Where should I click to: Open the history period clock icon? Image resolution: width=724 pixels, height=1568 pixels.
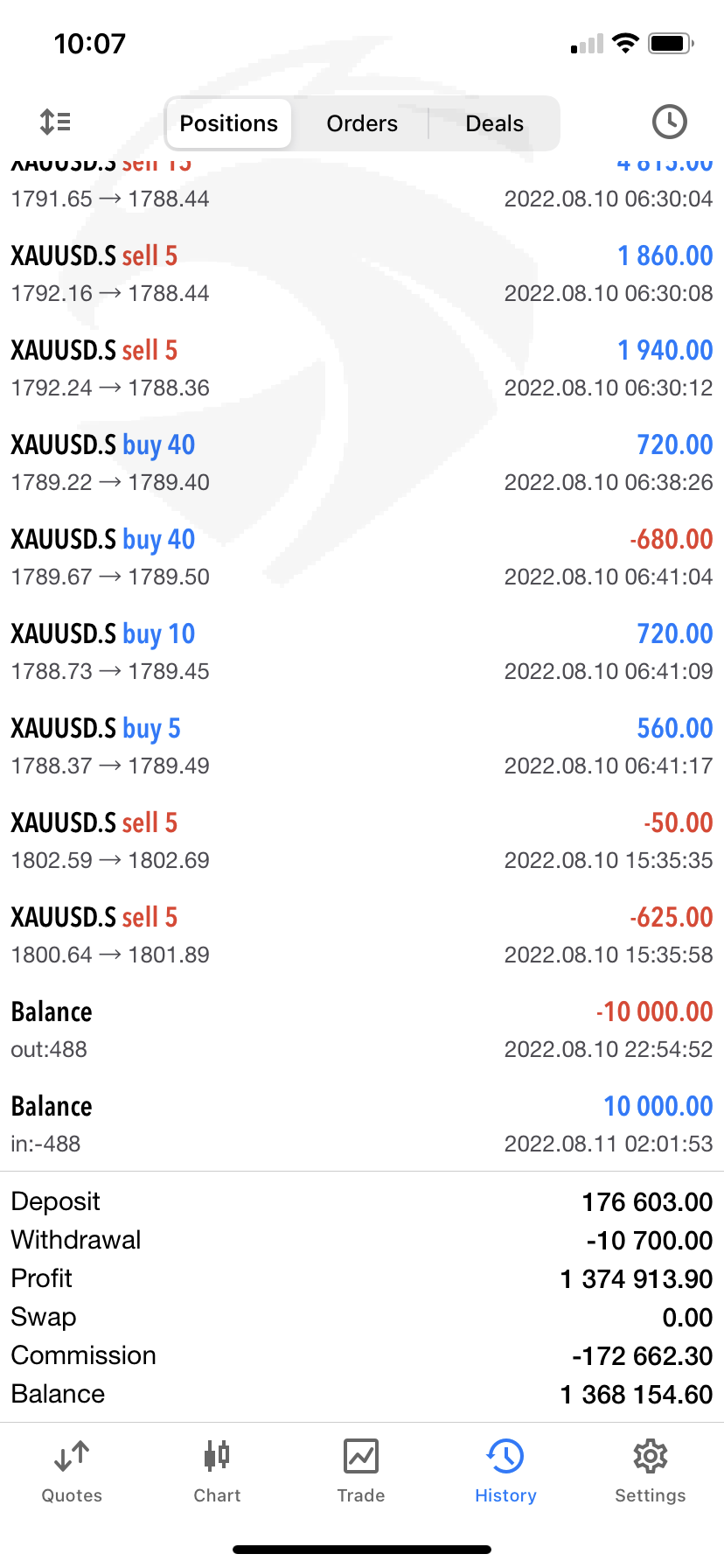(670, 122)
